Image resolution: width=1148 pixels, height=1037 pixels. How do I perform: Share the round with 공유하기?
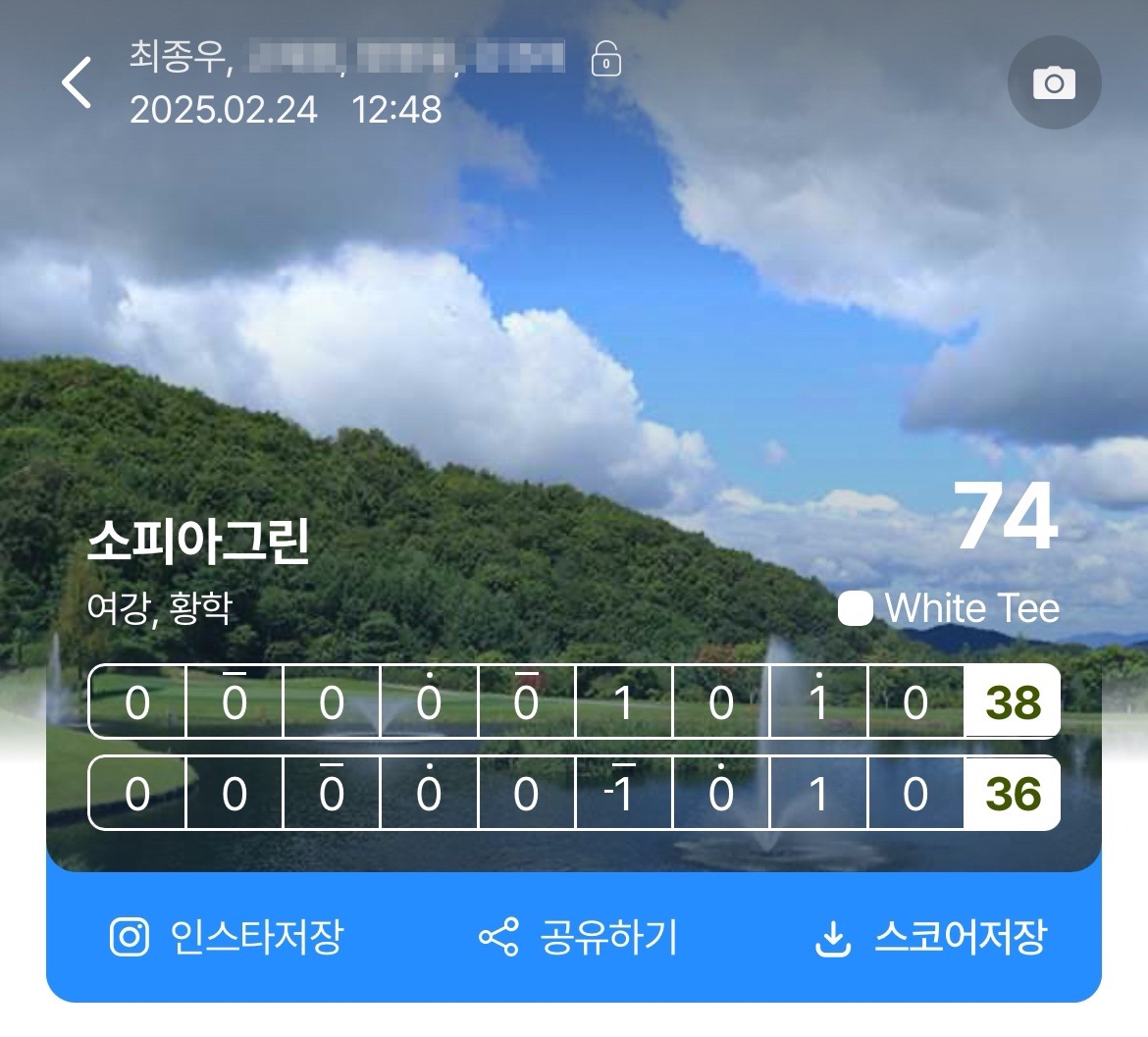pyautogui.click(x=578, y=937)
